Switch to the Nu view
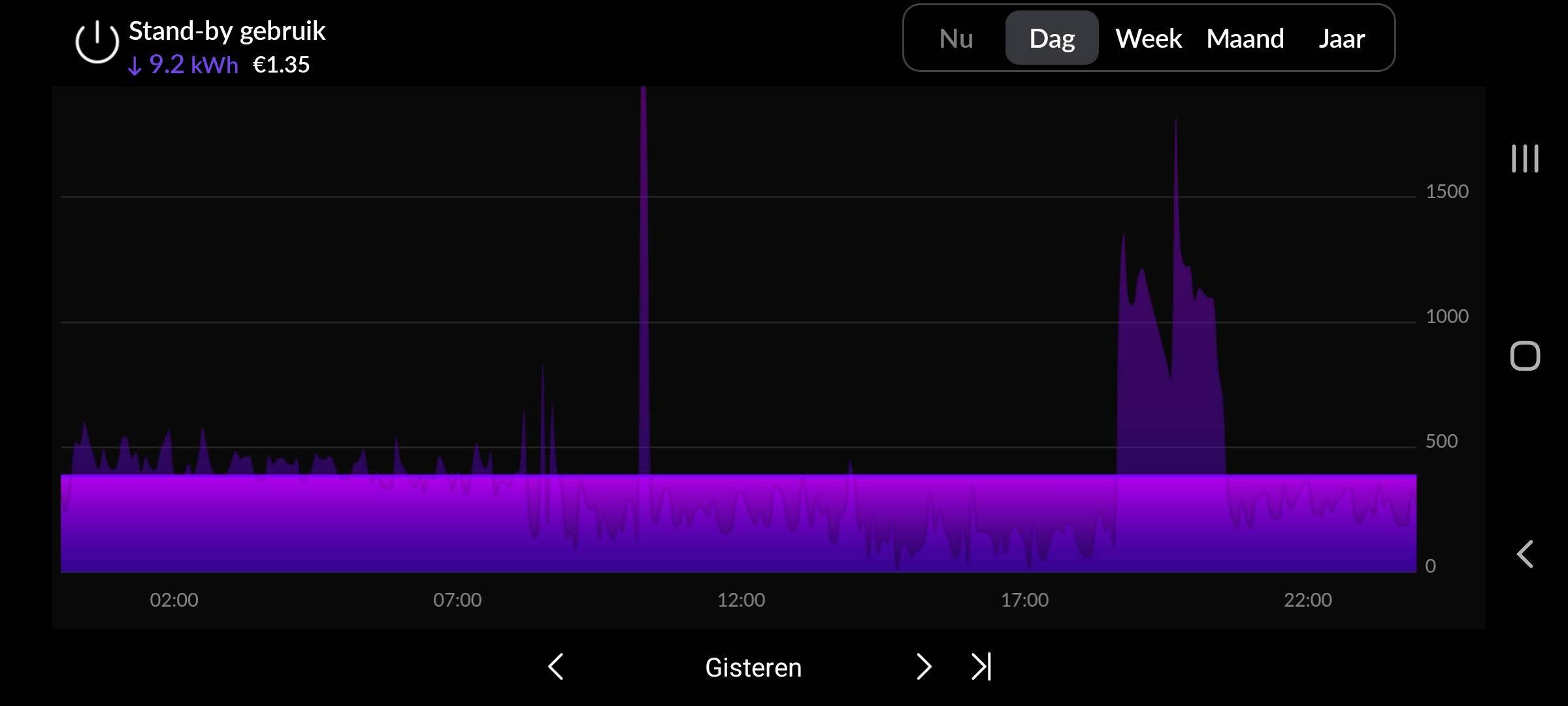This screenshot has height=706, width=1568. [956, 39]
